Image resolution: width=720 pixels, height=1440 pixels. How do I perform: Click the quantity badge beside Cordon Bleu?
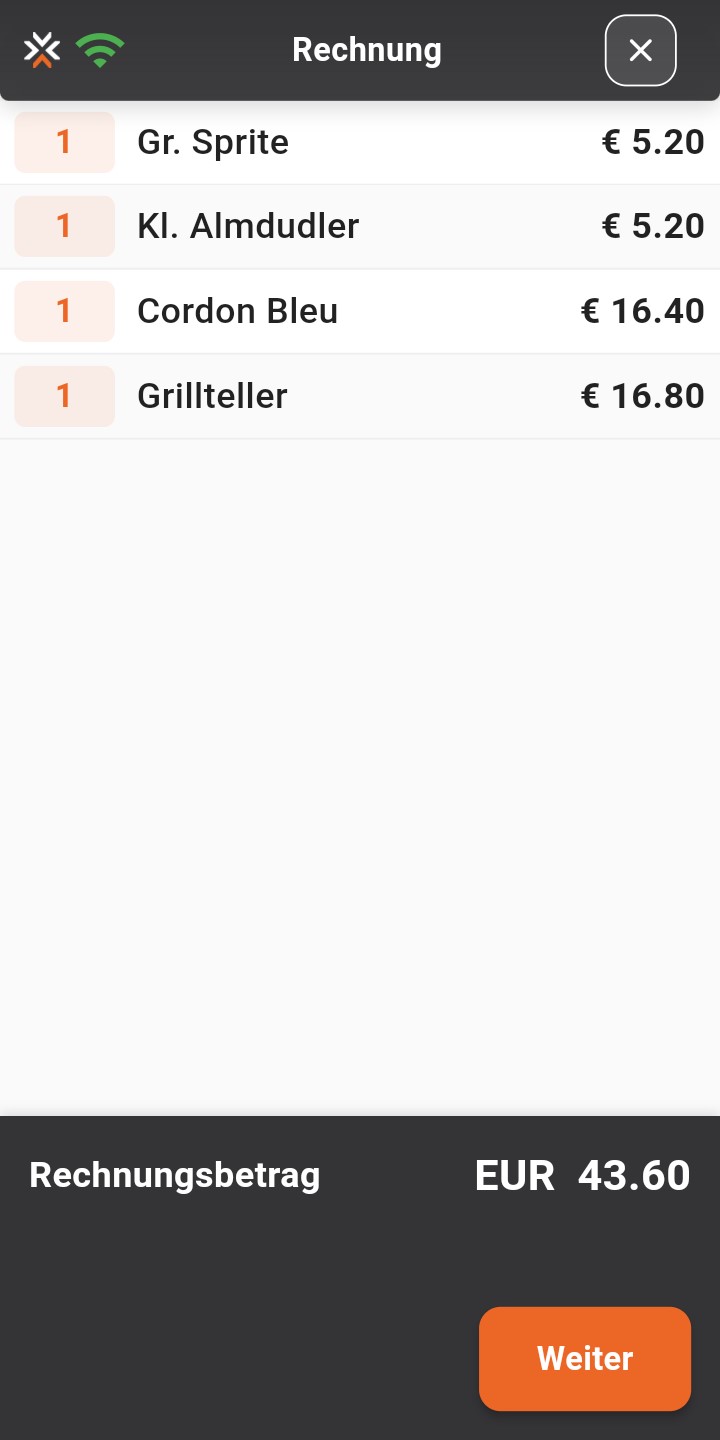(63, 311)
